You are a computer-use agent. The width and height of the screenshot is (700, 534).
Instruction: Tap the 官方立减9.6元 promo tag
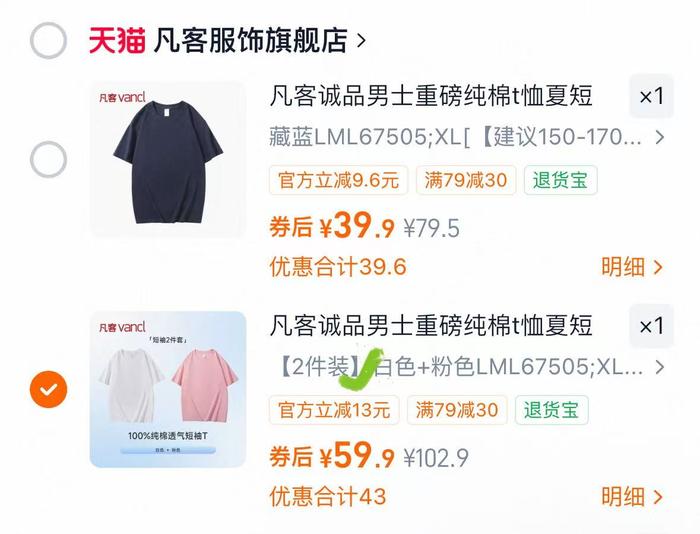tap(338, 181)
